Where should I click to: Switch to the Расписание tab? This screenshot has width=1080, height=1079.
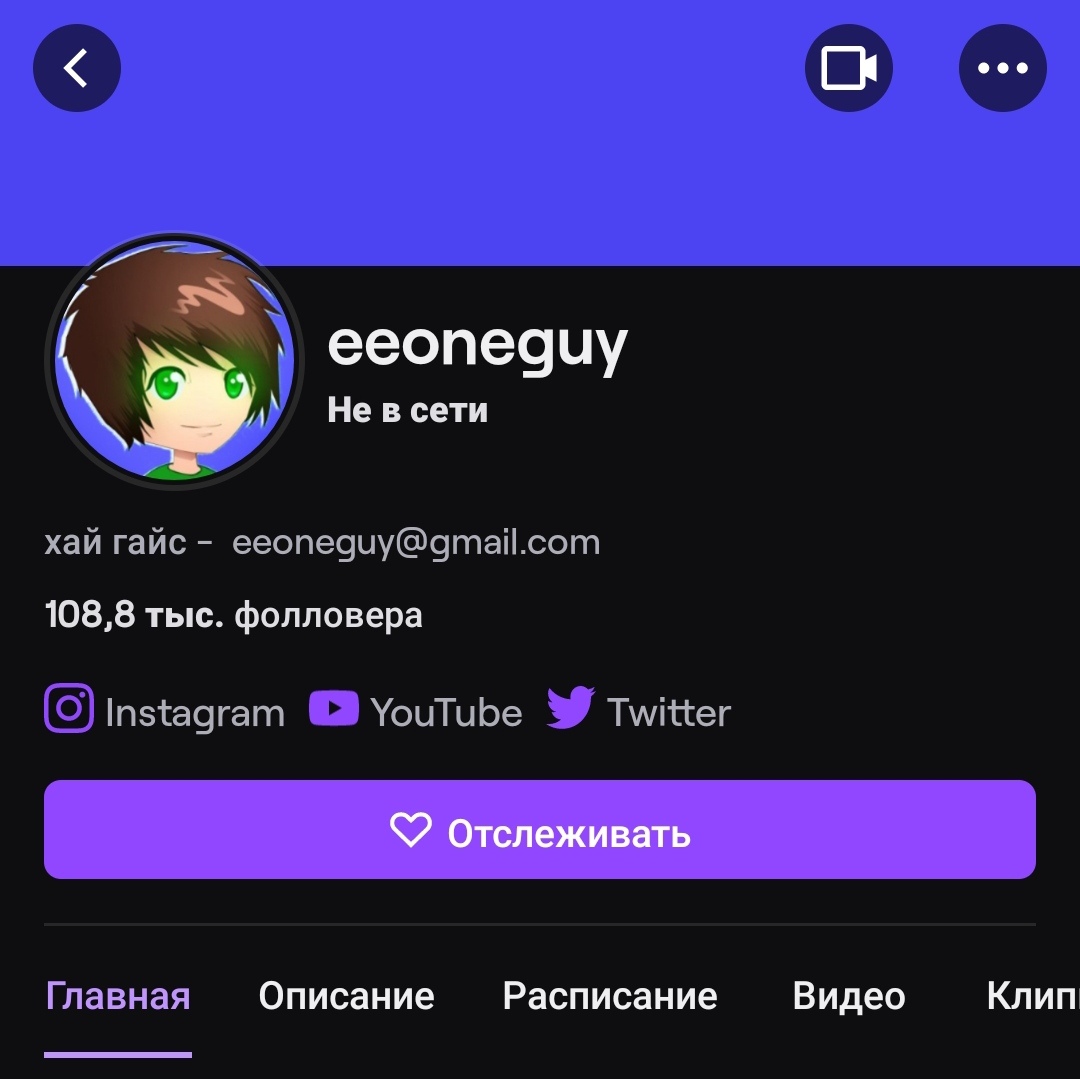click(610, 996)
